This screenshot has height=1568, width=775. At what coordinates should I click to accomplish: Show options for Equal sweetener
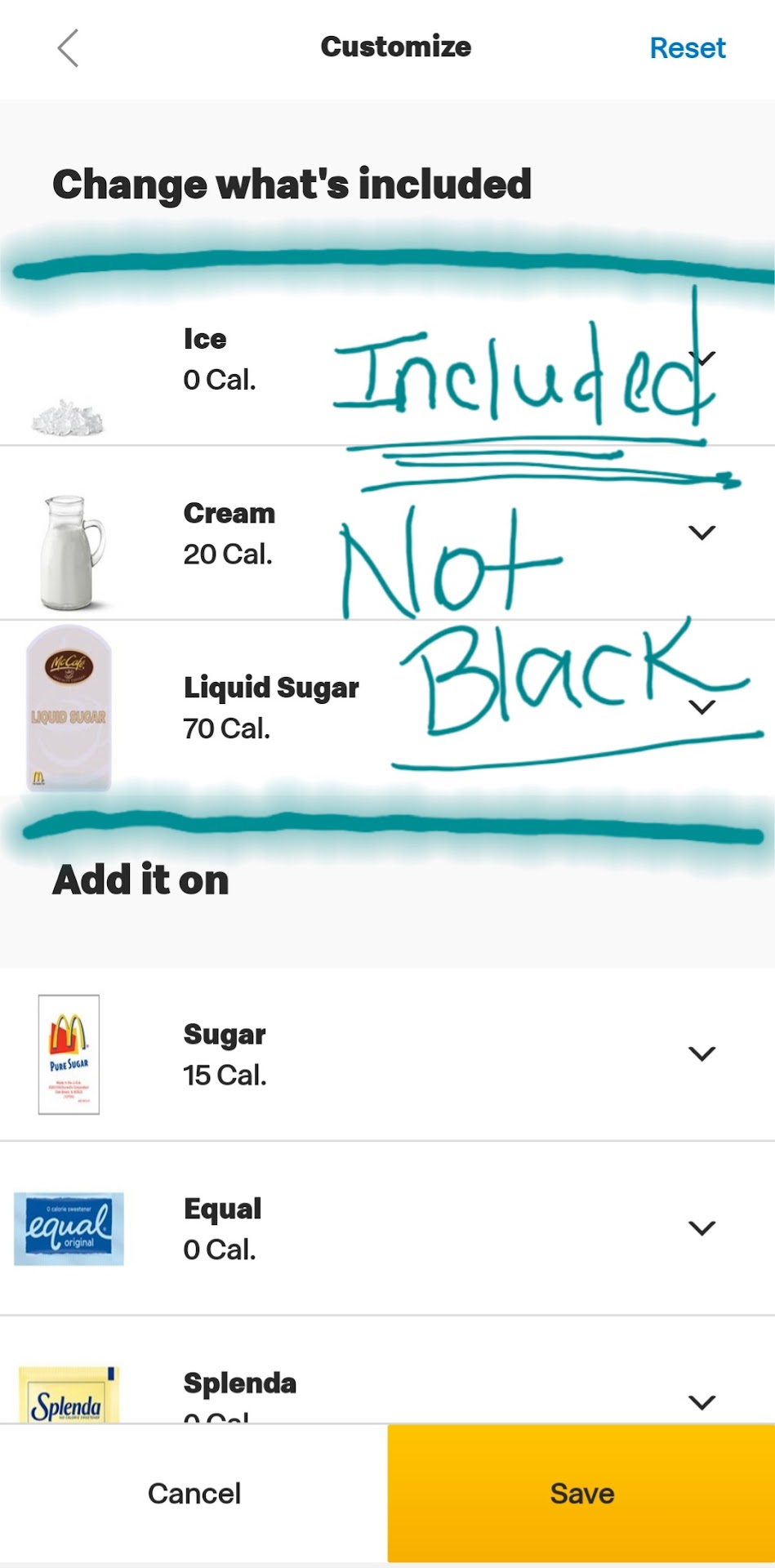tap(702, 1227)
